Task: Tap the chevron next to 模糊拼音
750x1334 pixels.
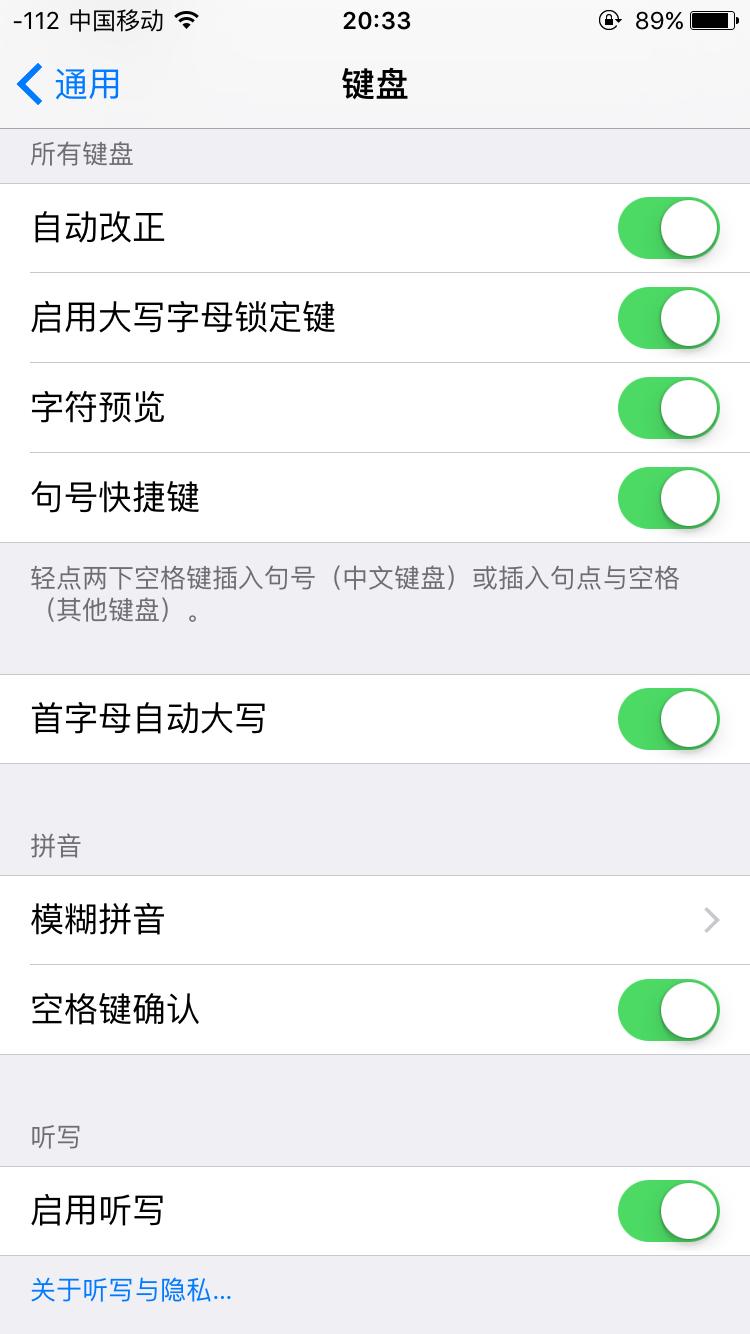Action: click(x=712, y=920)
